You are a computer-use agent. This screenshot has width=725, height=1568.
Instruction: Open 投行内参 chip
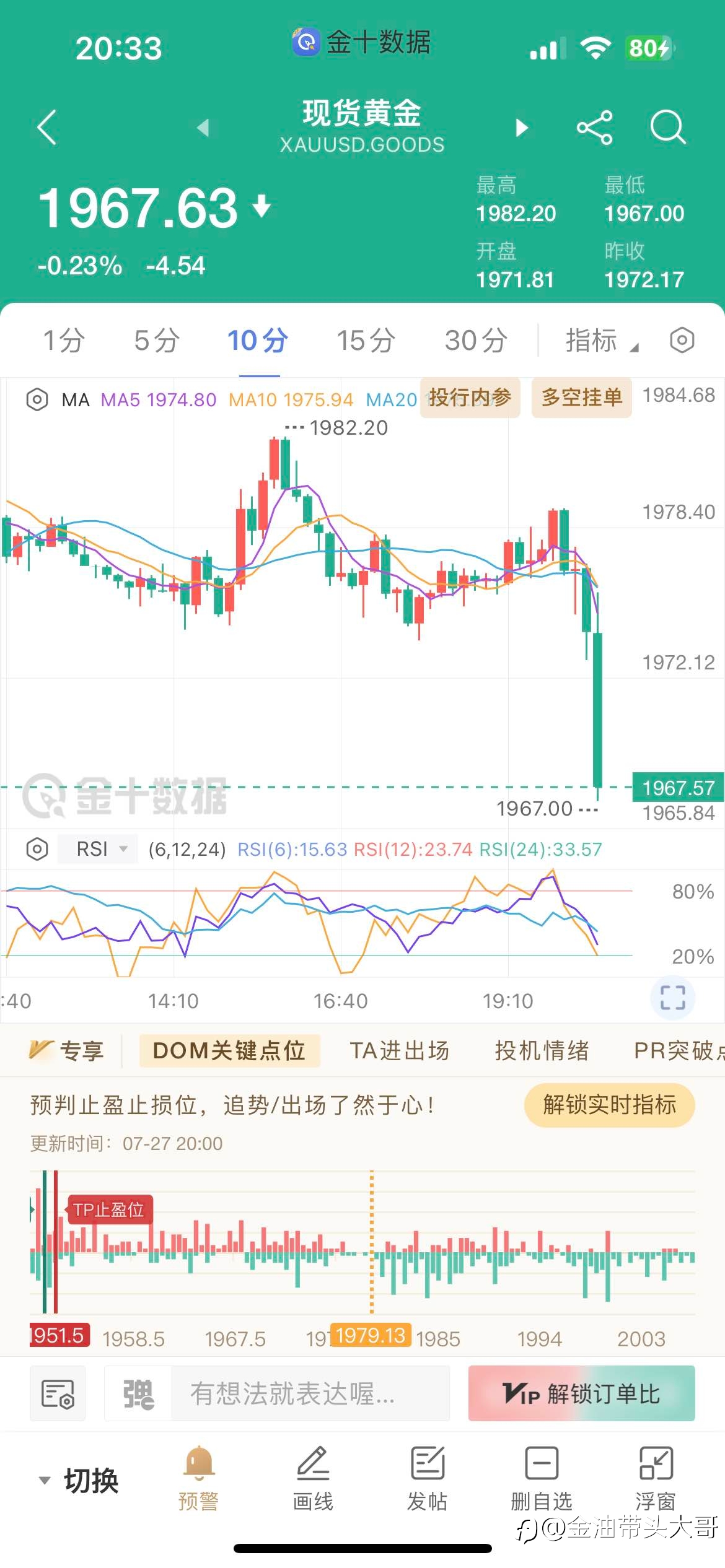[x=470, y=398]
